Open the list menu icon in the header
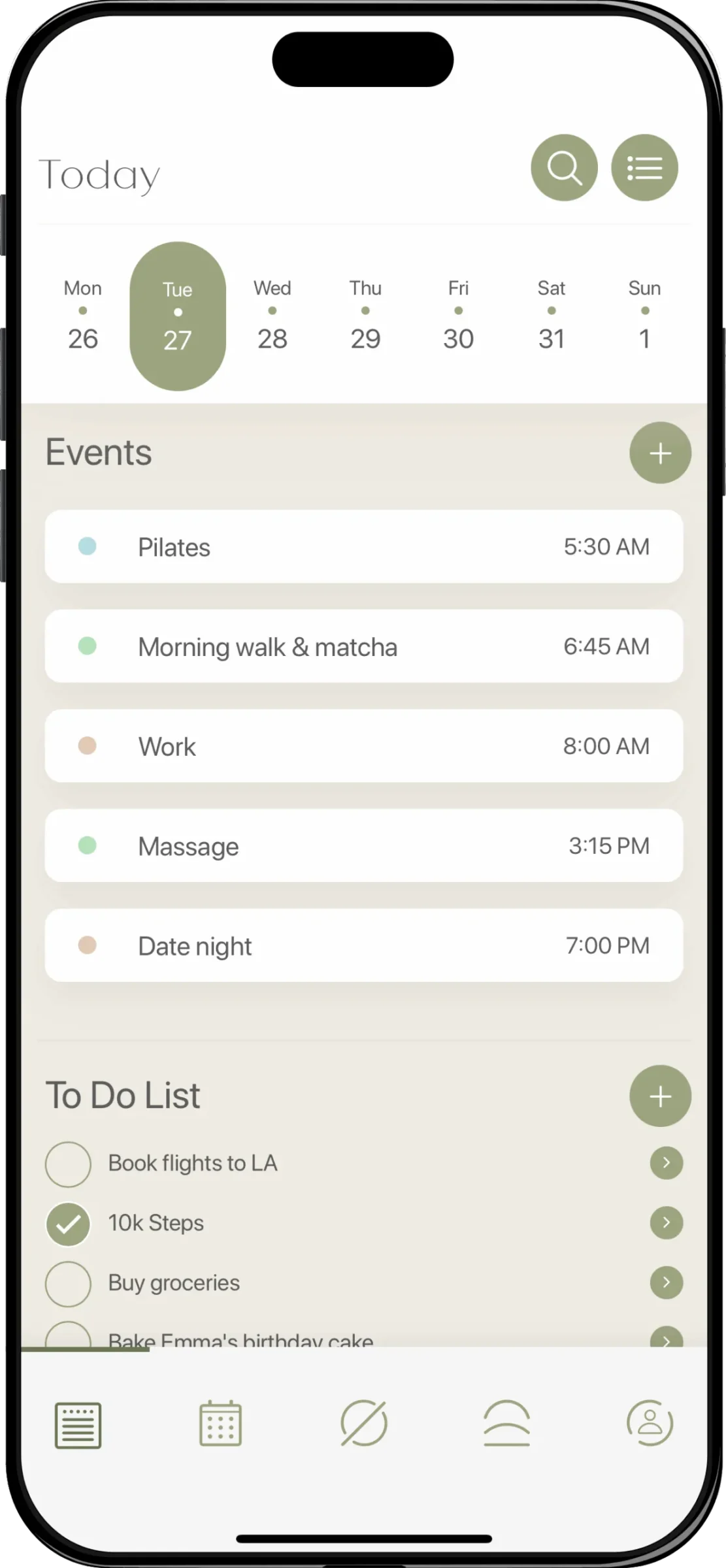726x1568 pixels. [644, 168]
